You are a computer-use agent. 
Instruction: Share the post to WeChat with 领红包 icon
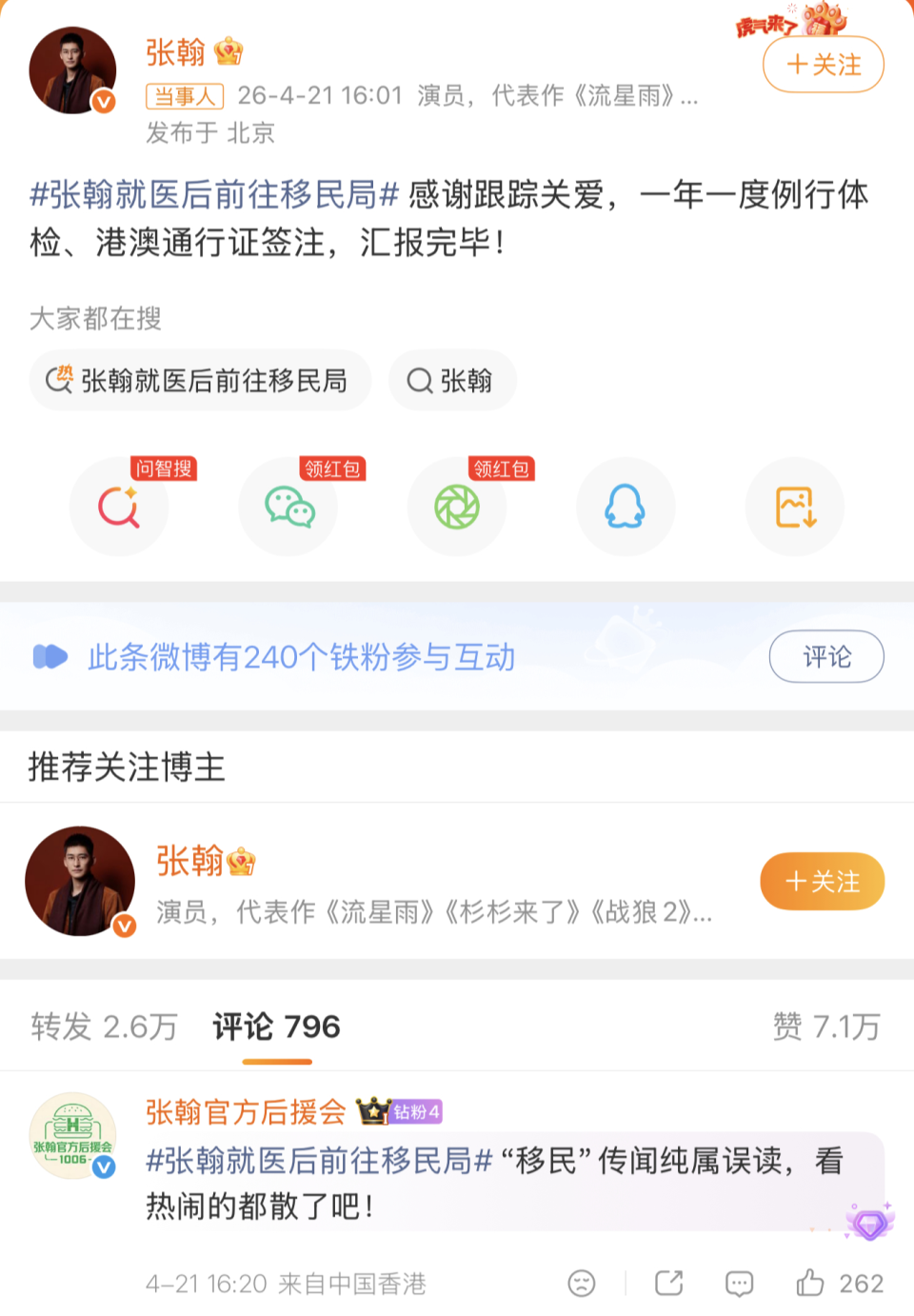(x=288, y=507)
